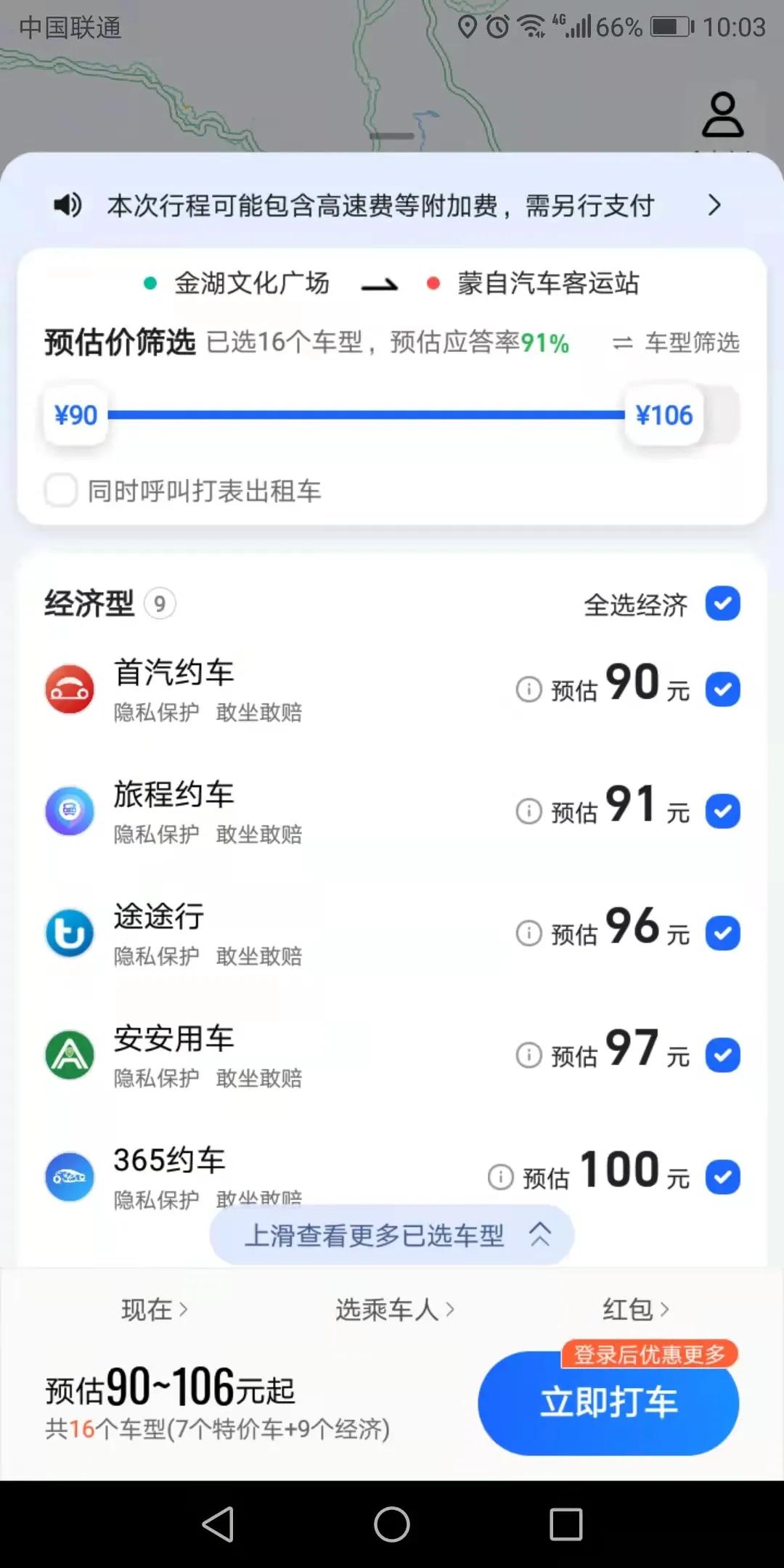Click the 途途行 app icon

(69, 933)
